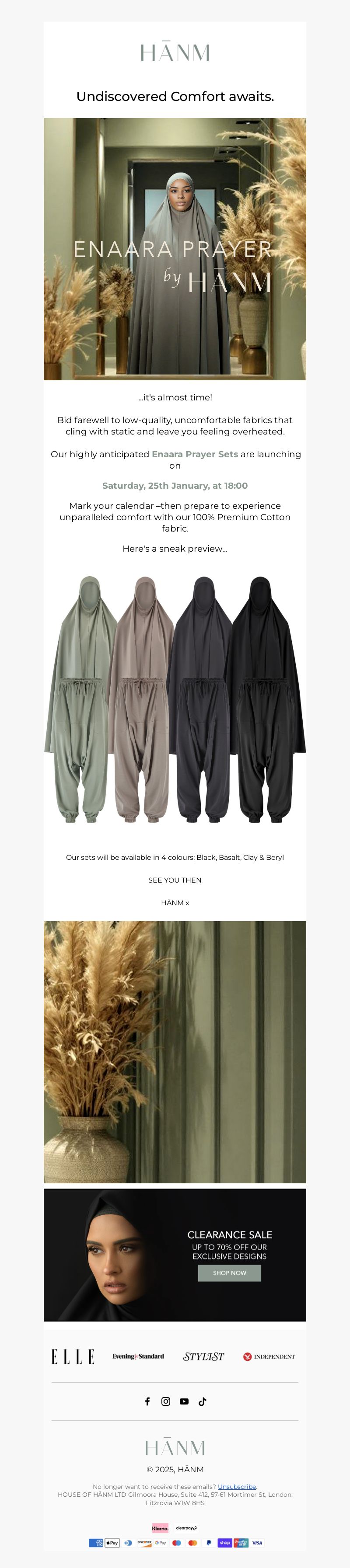Open the Enaara Prayer Sets link

click(x=195, y=454)
